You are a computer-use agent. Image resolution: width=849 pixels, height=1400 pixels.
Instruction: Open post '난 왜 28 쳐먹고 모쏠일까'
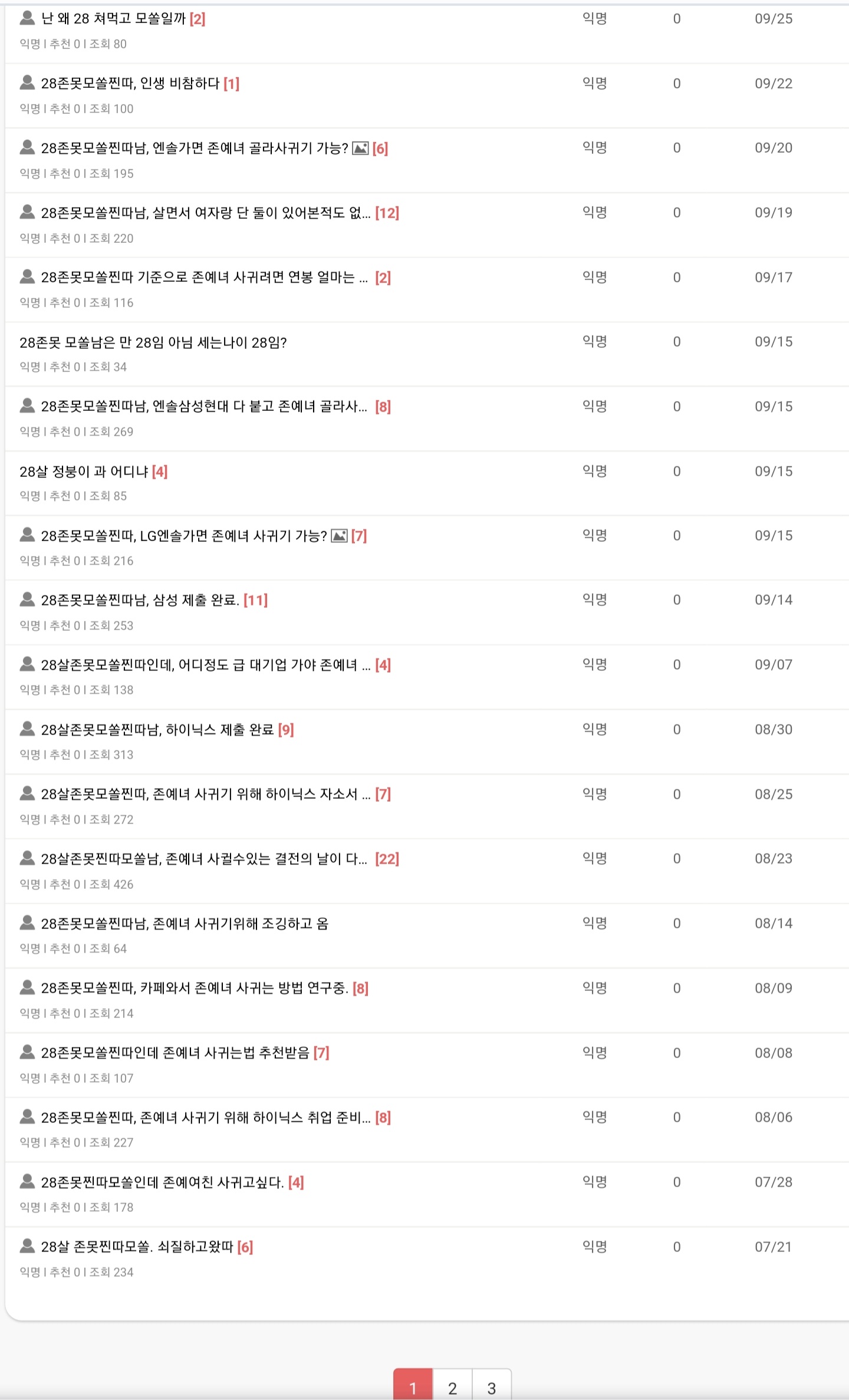113,19
